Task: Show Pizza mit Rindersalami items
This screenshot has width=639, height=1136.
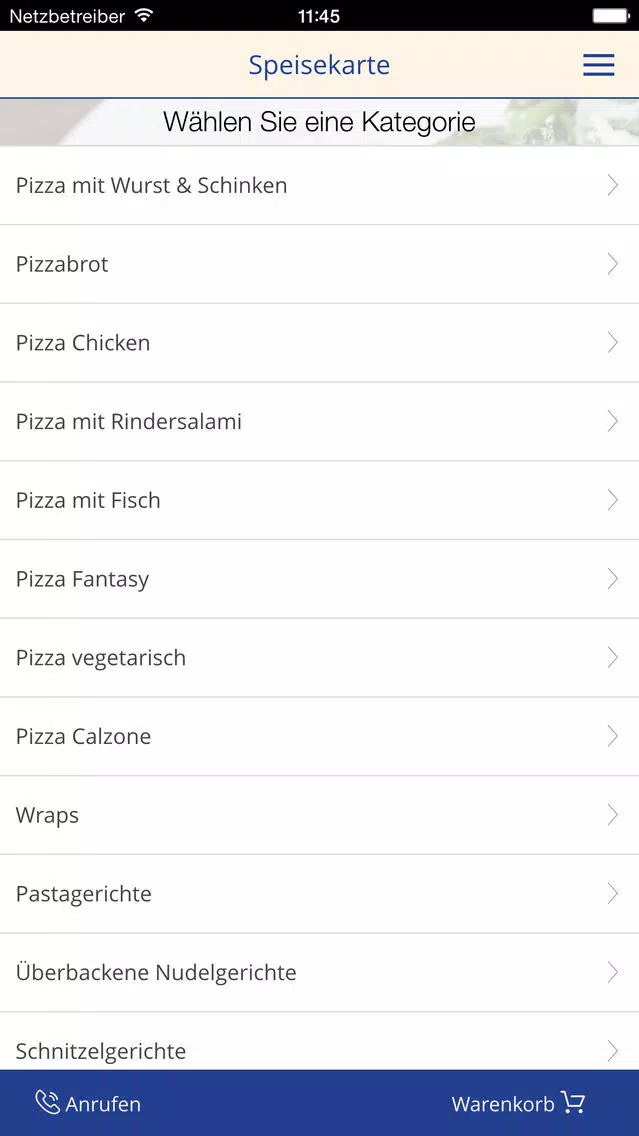Action: (320, 422)
